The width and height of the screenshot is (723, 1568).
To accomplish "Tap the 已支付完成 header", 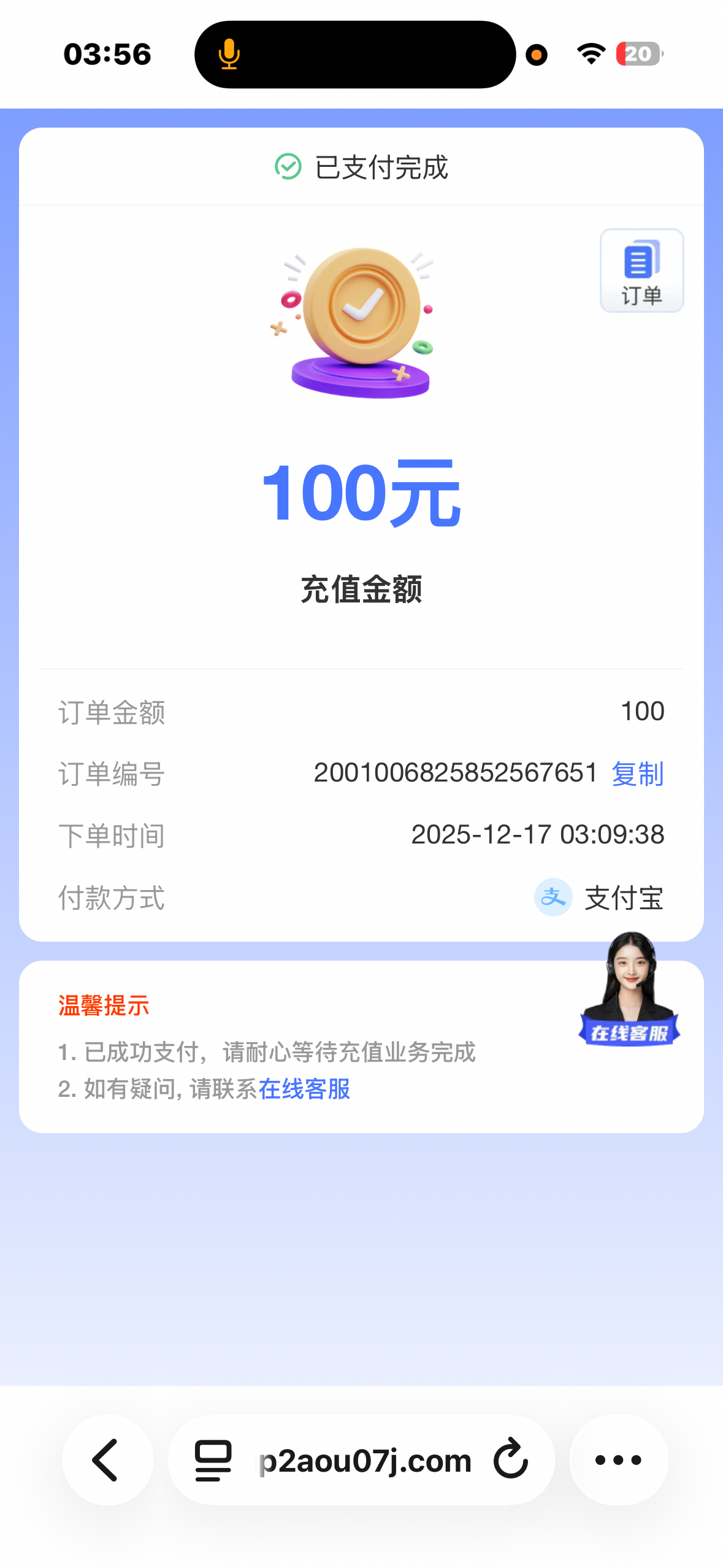I will coord(381,167).
